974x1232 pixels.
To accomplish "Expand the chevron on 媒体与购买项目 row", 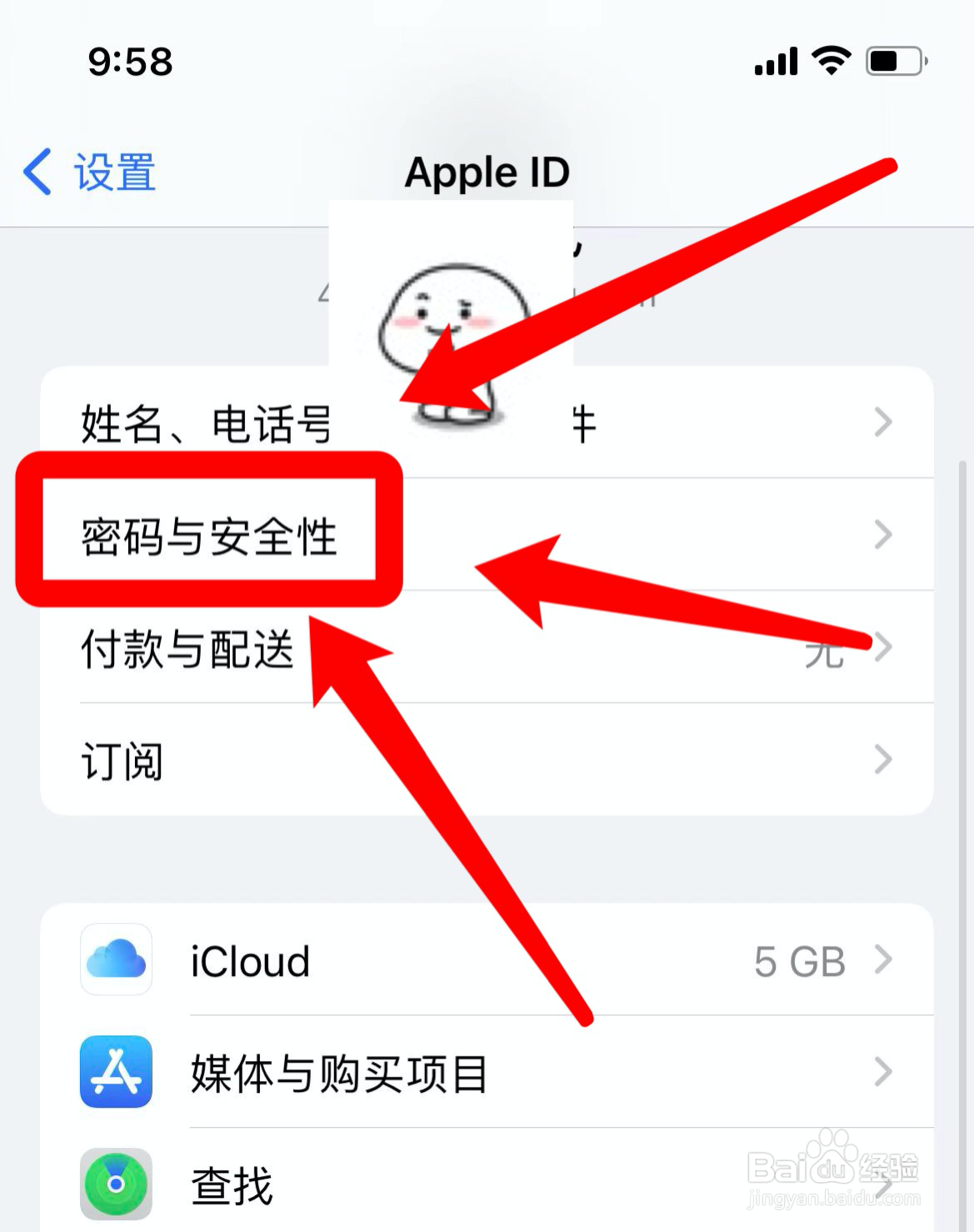I will [882, 1073].
